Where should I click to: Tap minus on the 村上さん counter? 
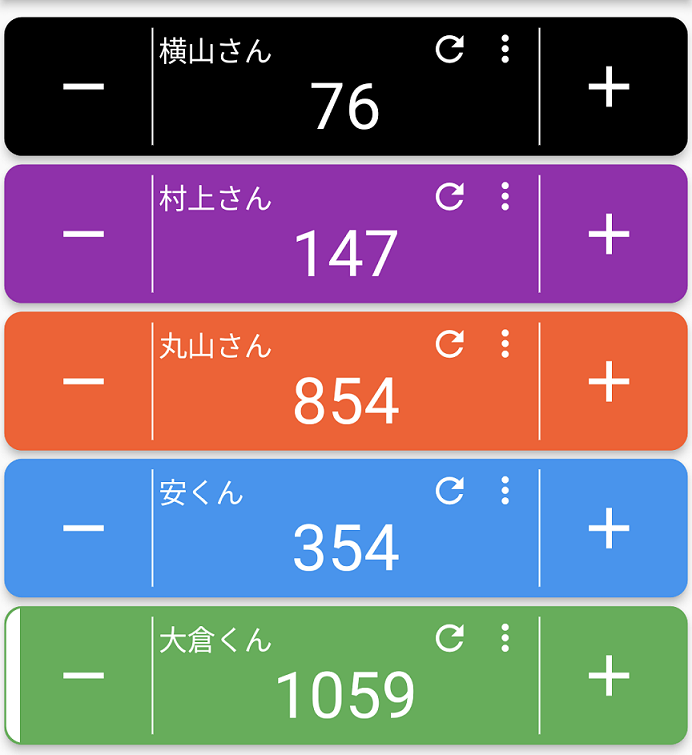point(83,234)
